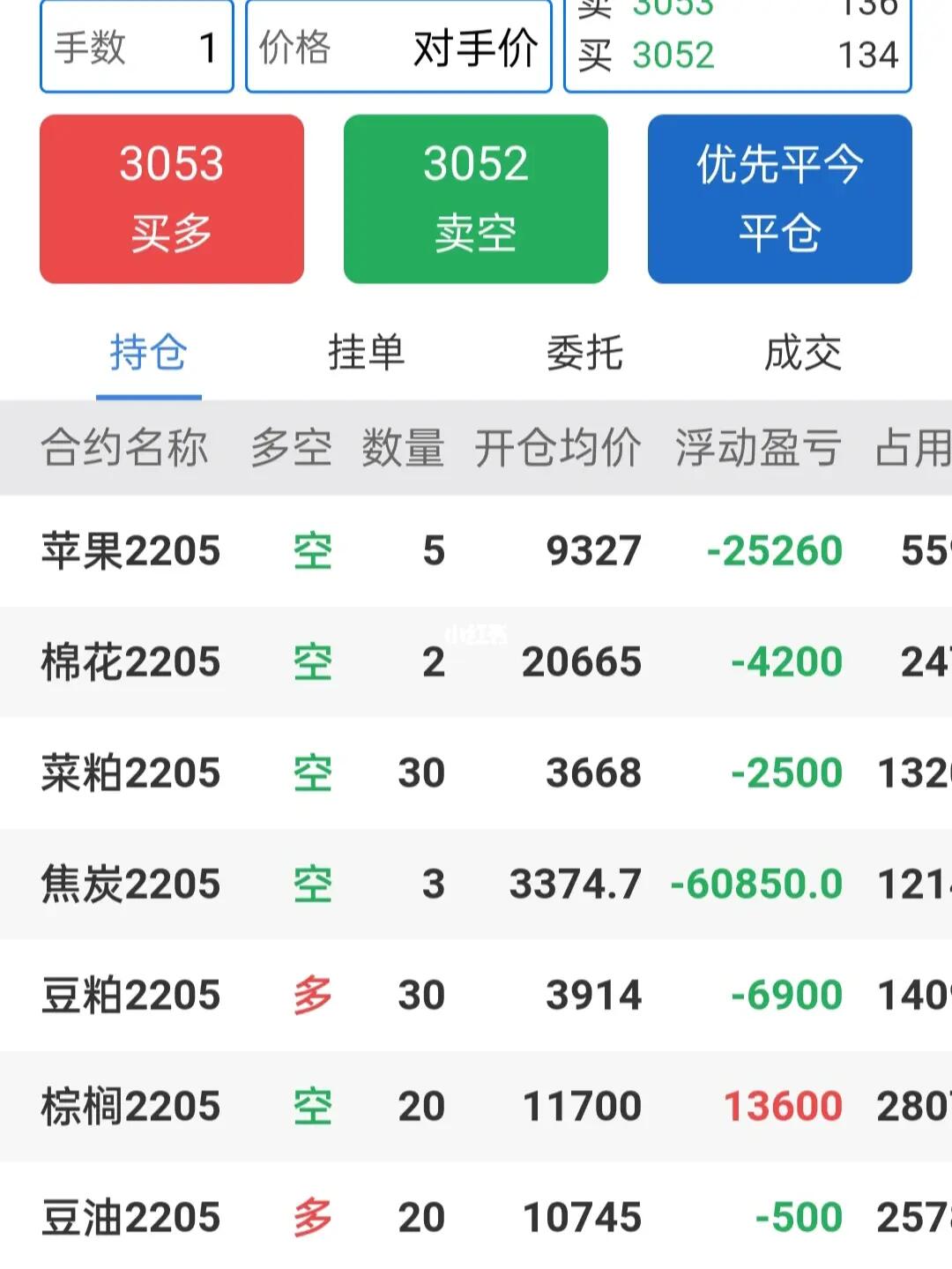Select the 棉花2205 position row

pos(476,662)
